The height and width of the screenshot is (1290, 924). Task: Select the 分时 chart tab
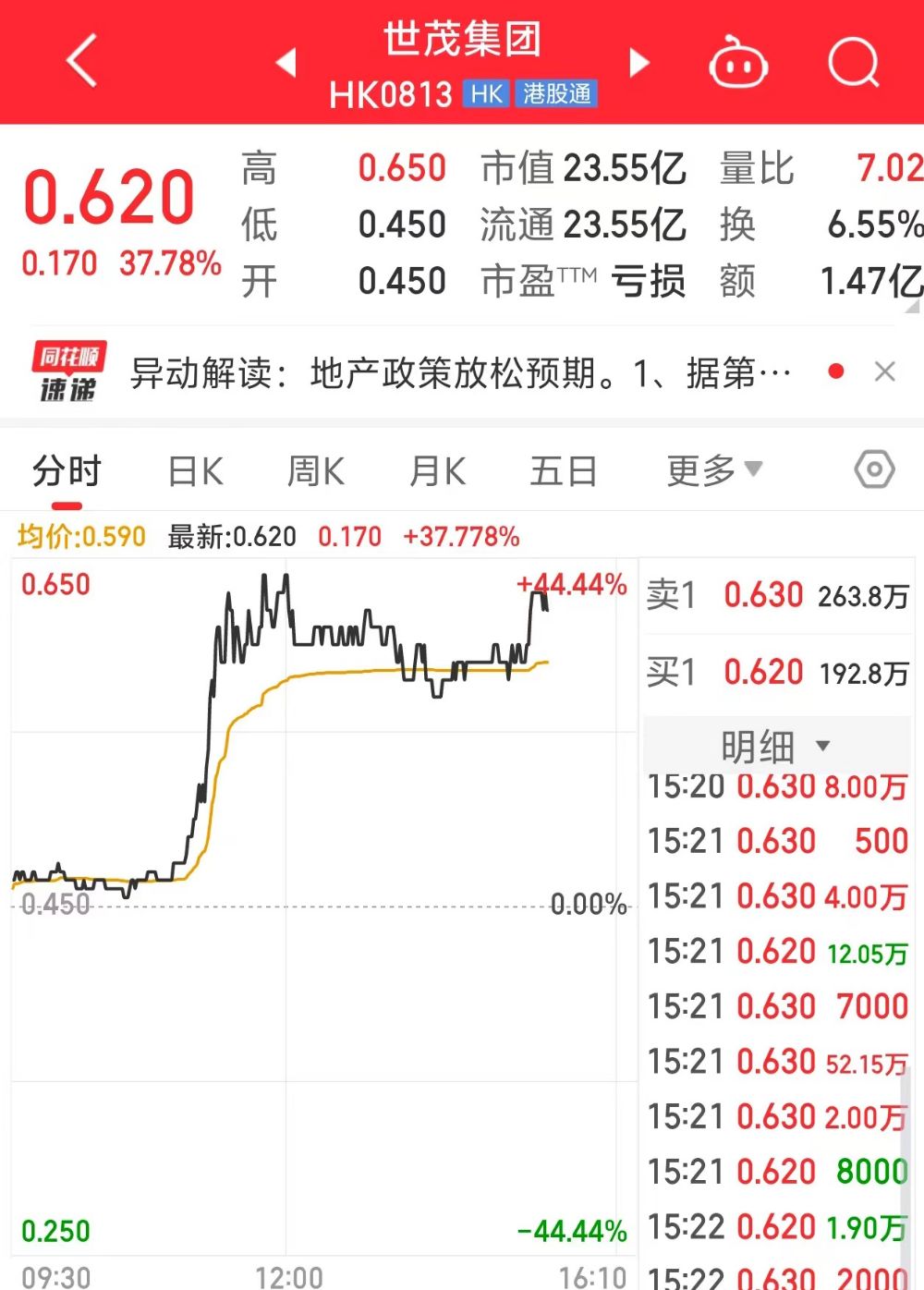67,472
